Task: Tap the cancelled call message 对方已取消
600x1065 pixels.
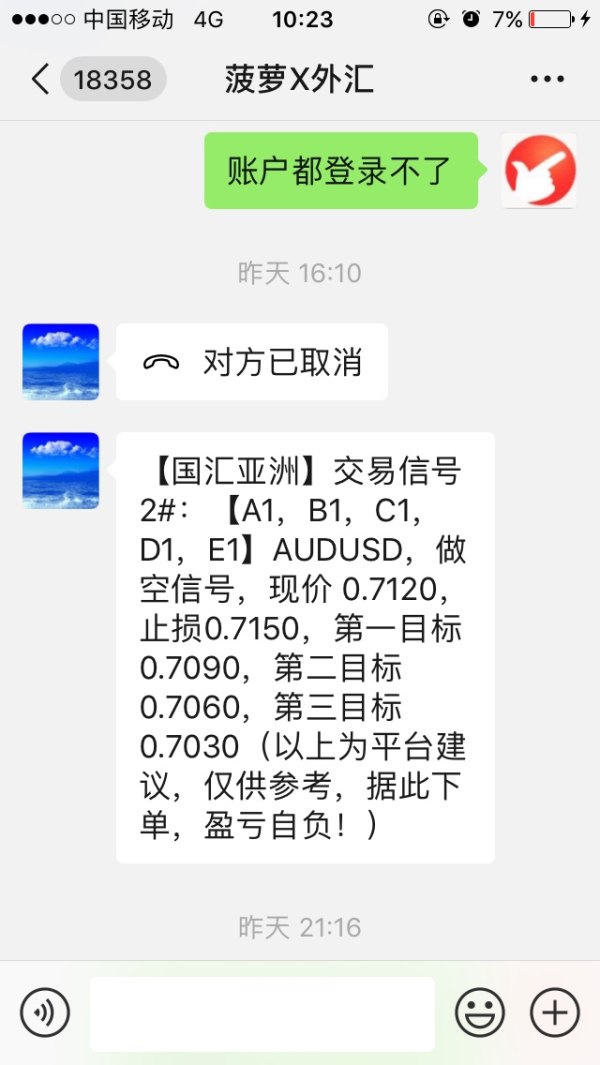Action: point(252,362)
